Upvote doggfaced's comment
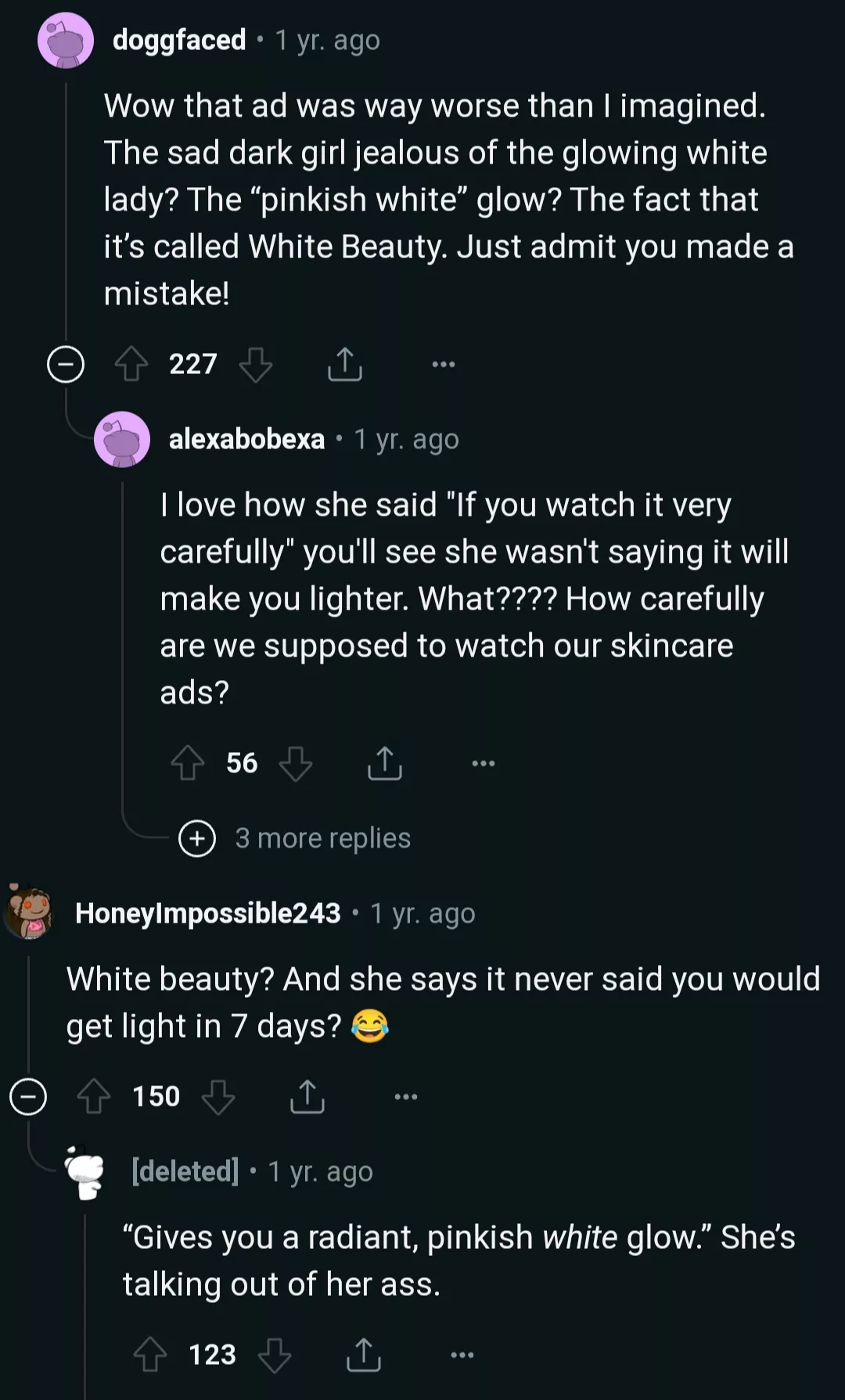The height and width of the screenshot is (1400, 845). click(131, 364)
